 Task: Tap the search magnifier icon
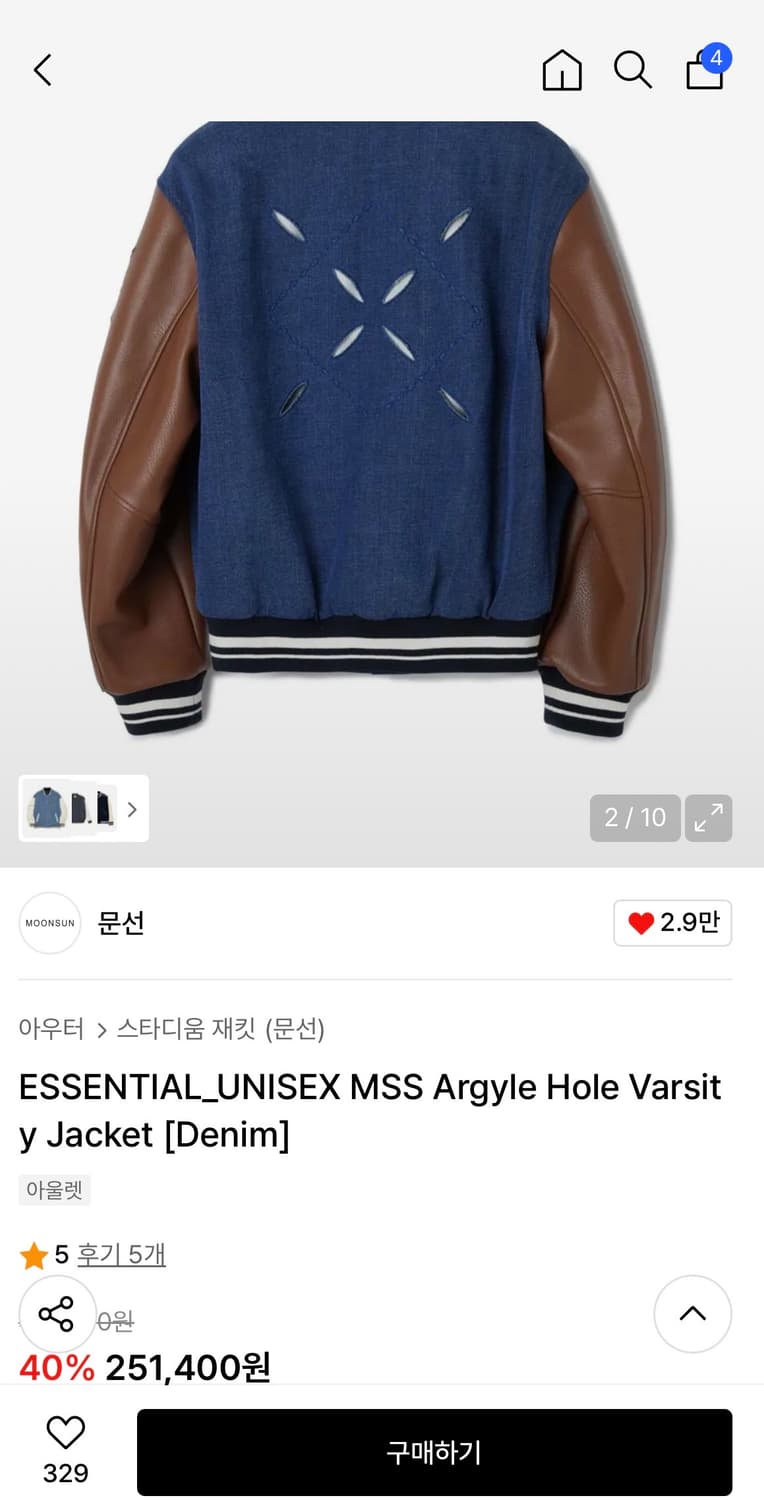coord(632,70)
